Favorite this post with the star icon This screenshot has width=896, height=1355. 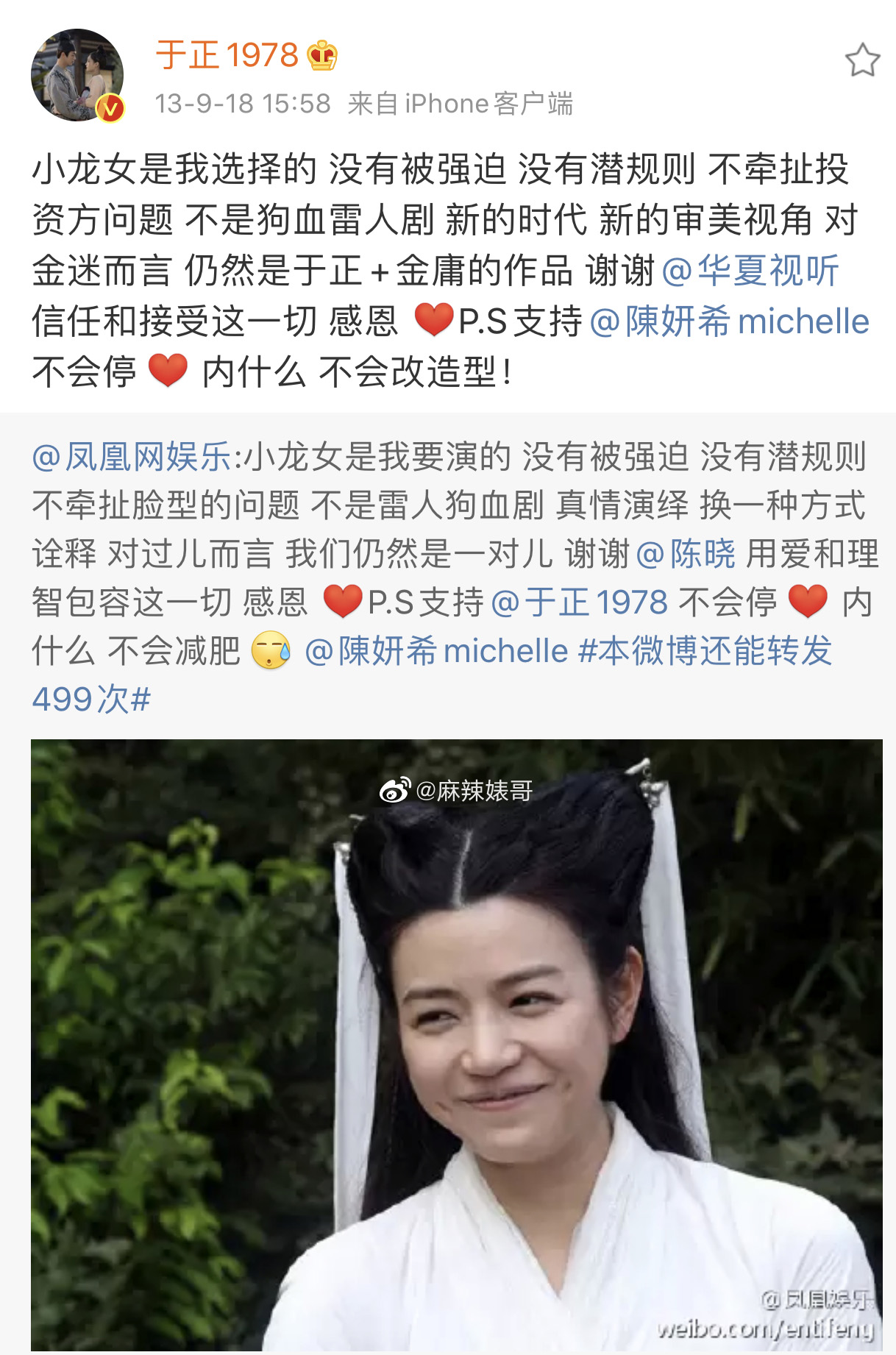[862, 60]
